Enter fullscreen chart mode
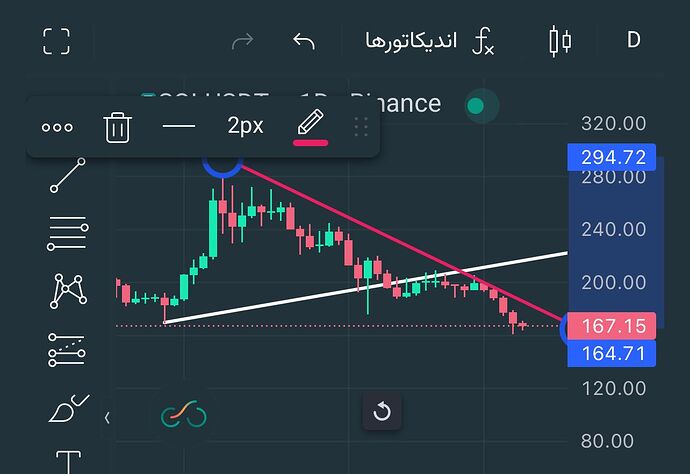Screen dimensions: 690x474 coord(57,41)
